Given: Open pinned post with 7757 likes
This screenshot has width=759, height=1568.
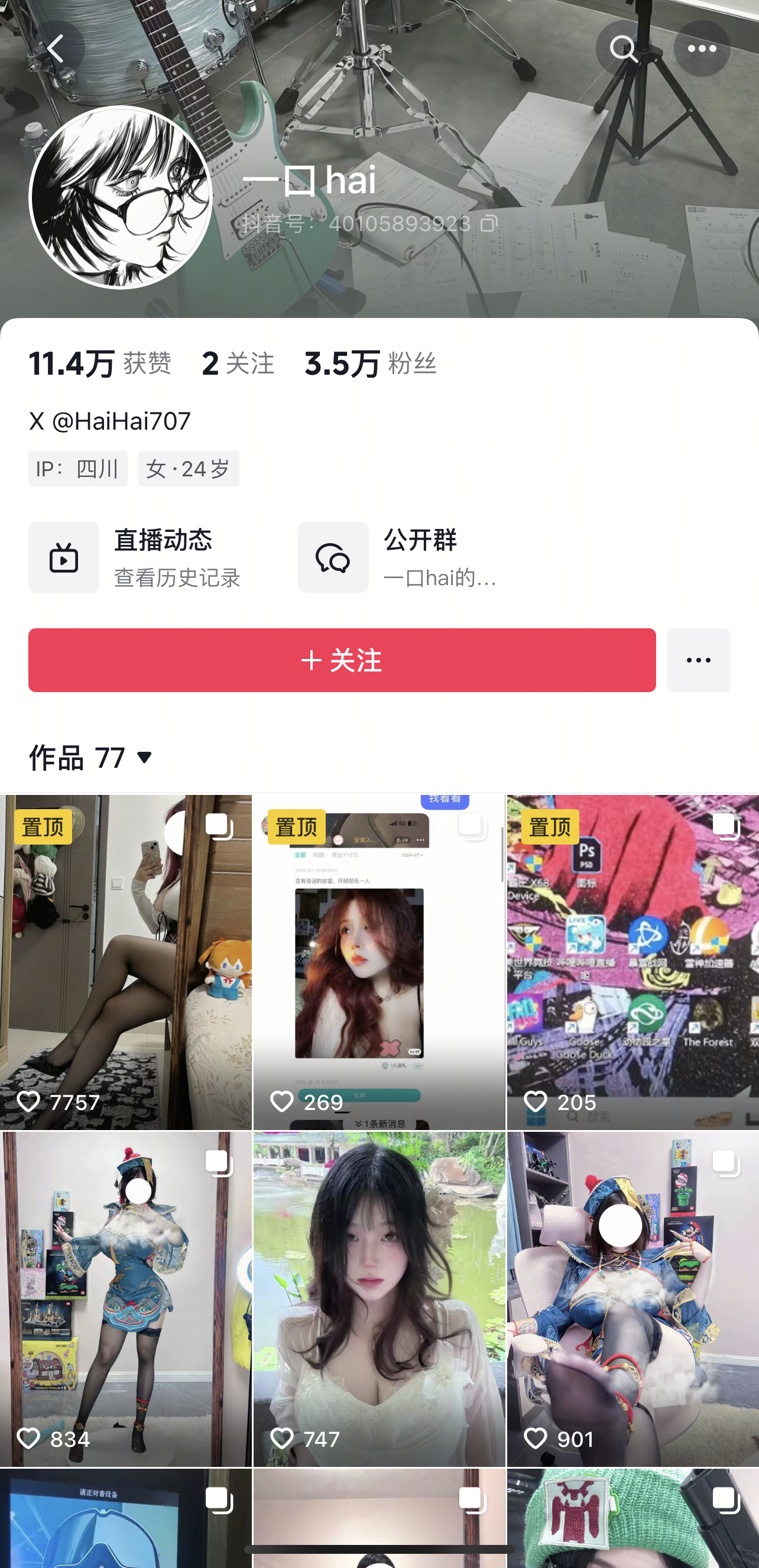Looking at the screenshot, I should [x=125, y=962].
